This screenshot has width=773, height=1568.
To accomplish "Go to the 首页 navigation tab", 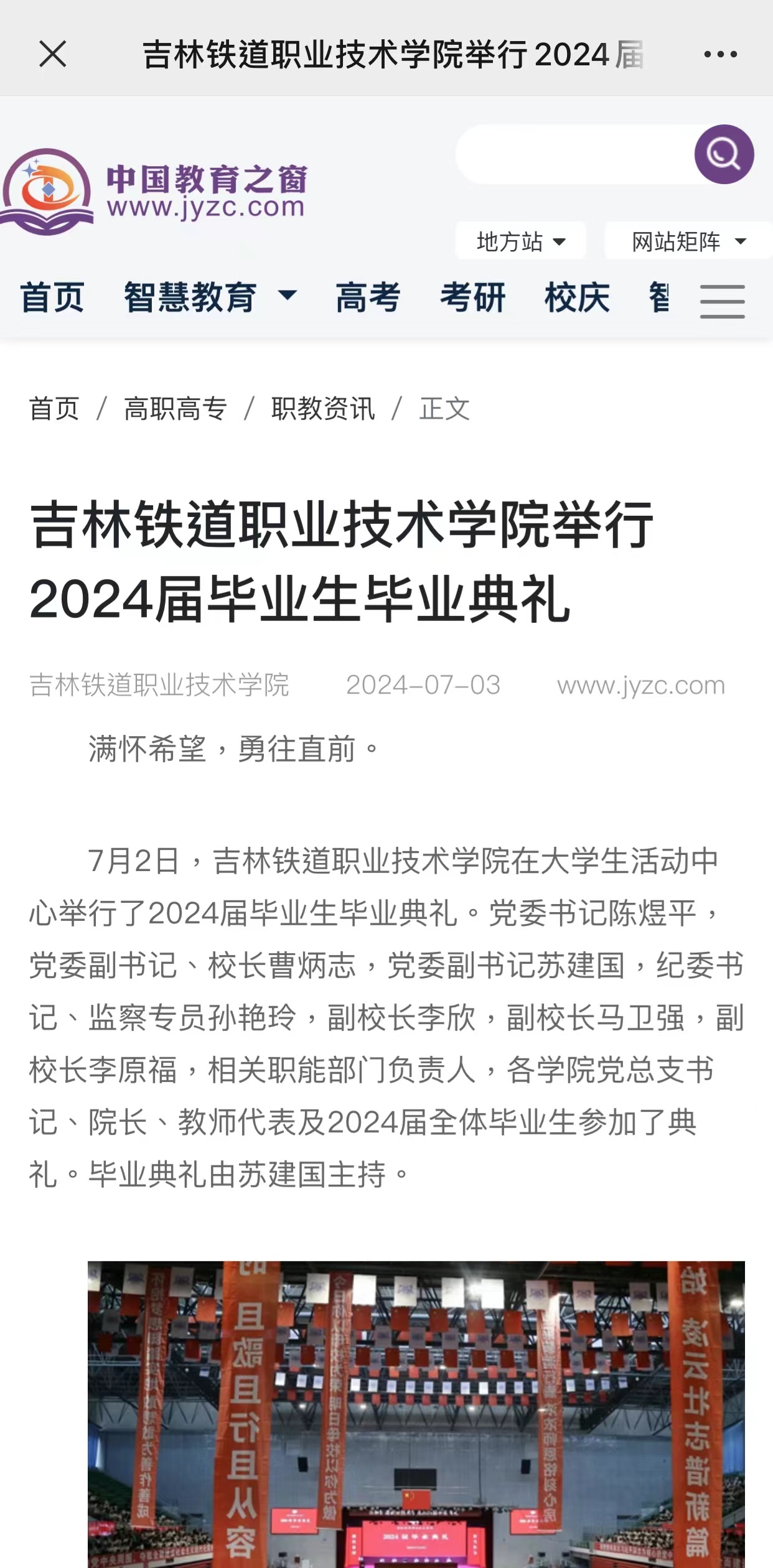I will point(52,297).
